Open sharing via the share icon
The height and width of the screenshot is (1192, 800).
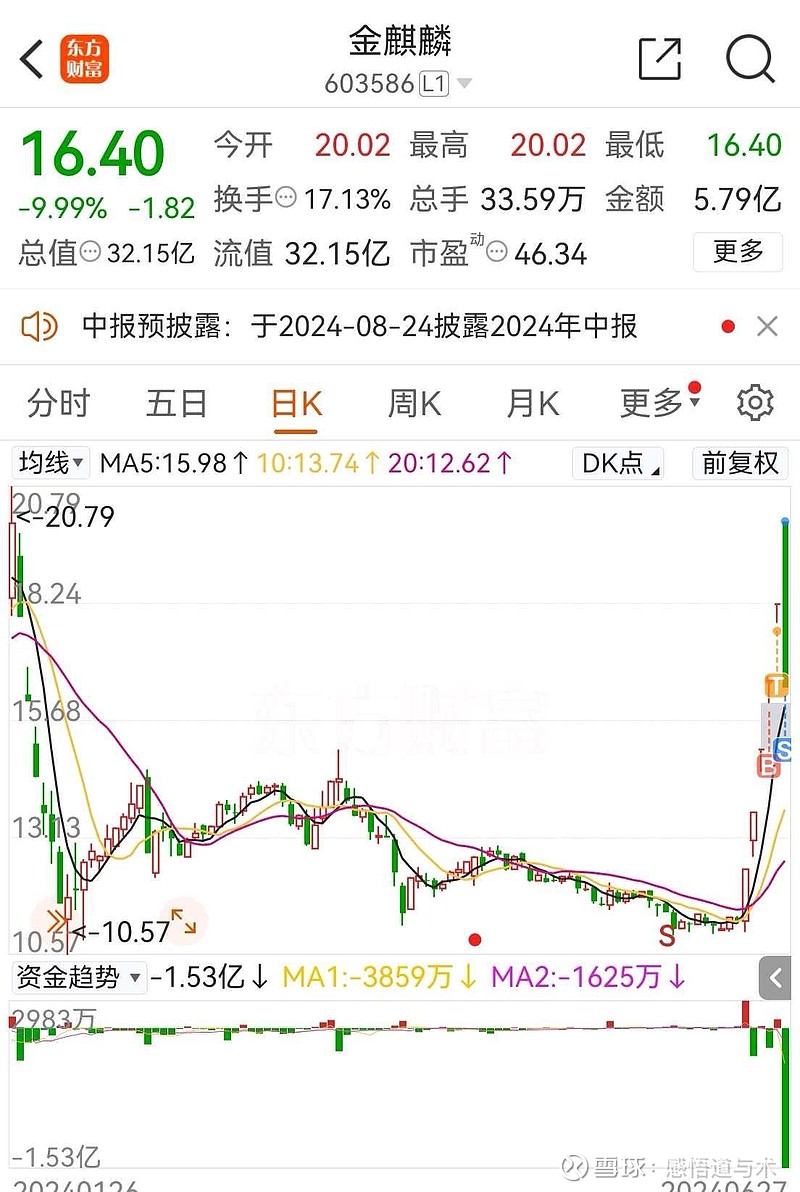(658, 59)
